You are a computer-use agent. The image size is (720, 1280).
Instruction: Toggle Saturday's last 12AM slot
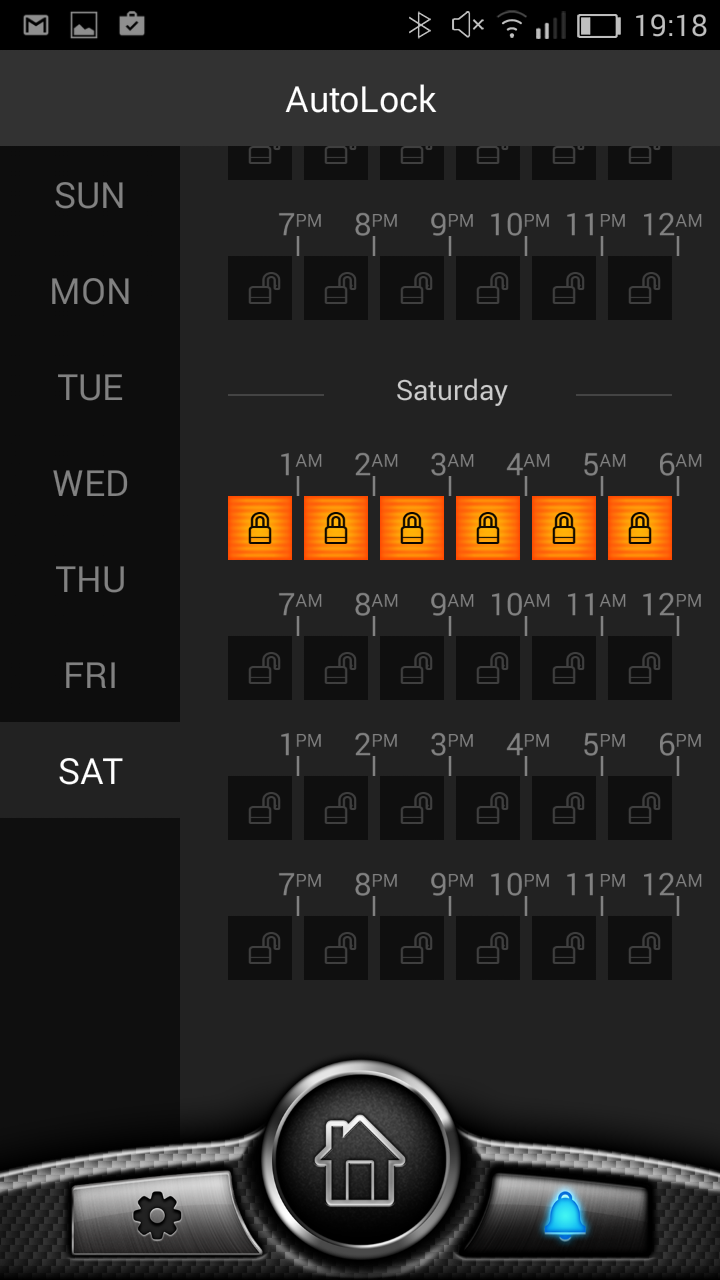(640, 948)
